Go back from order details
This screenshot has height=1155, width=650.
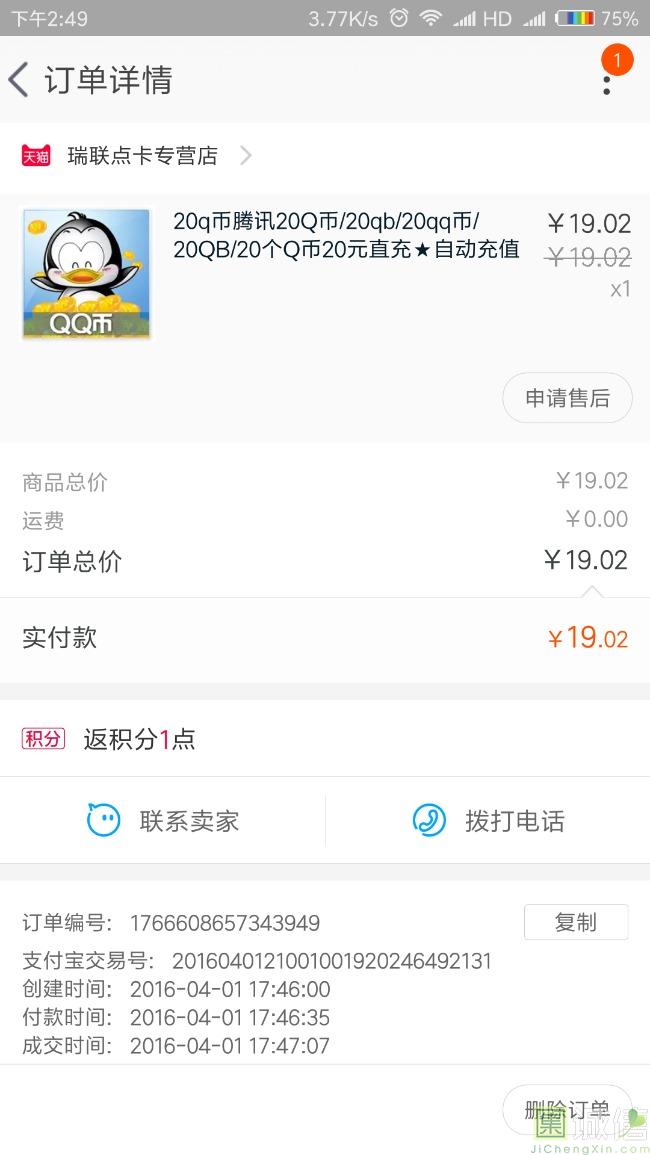pos(20,80)
